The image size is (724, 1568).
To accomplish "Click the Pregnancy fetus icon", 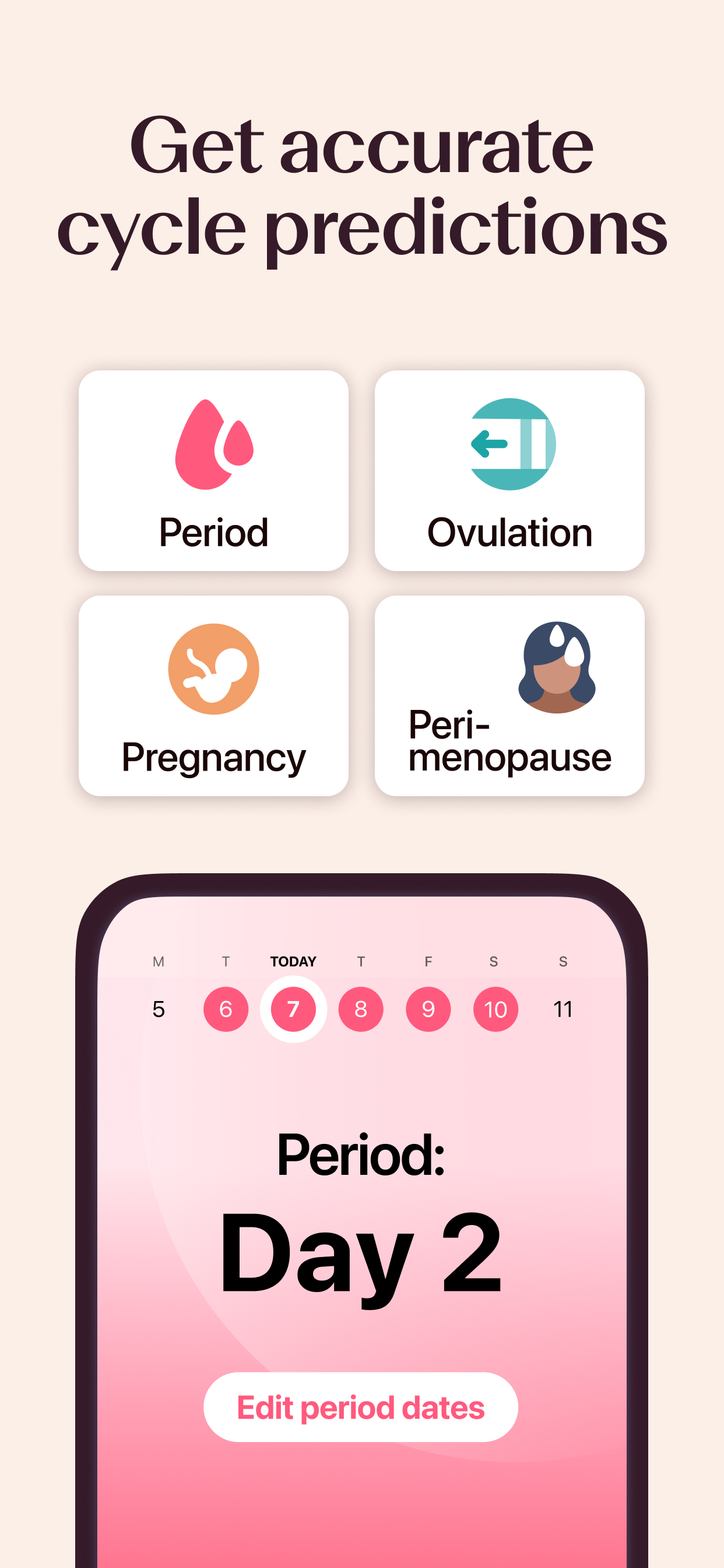I will (x=213, y=668).
